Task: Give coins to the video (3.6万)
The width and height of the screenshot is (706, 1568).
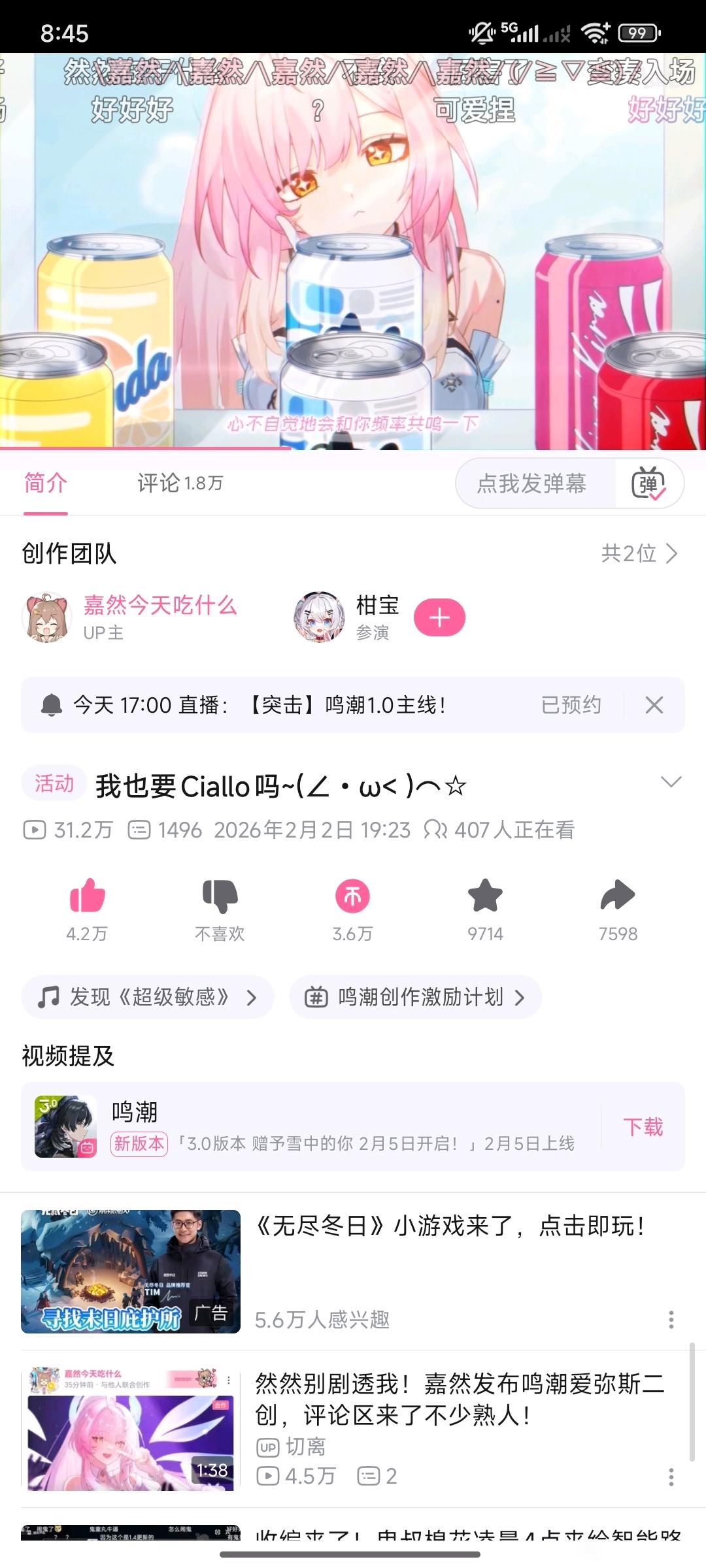Action: click(x=352, y=896)
